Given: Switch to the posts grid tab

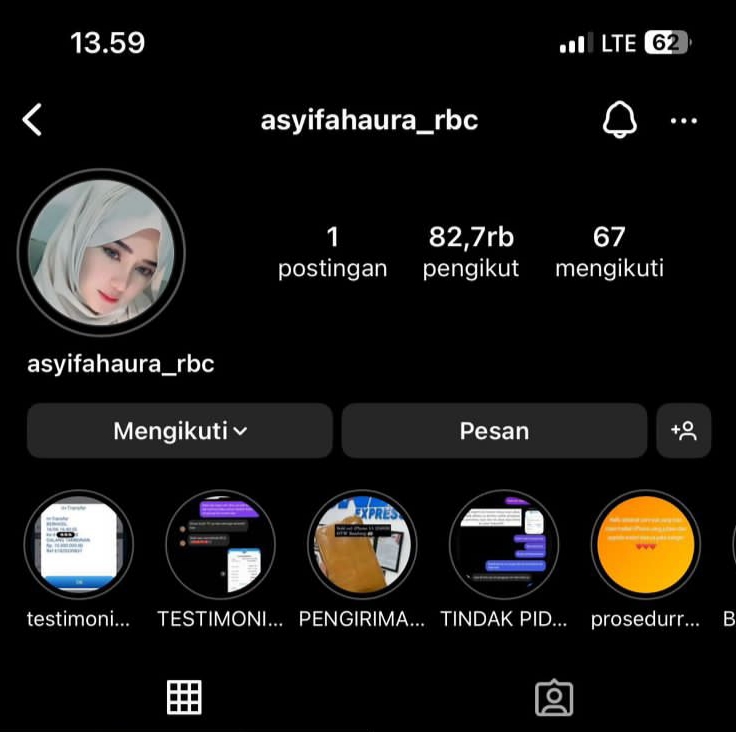Looking at the screenshot, I should pos(184,697).
